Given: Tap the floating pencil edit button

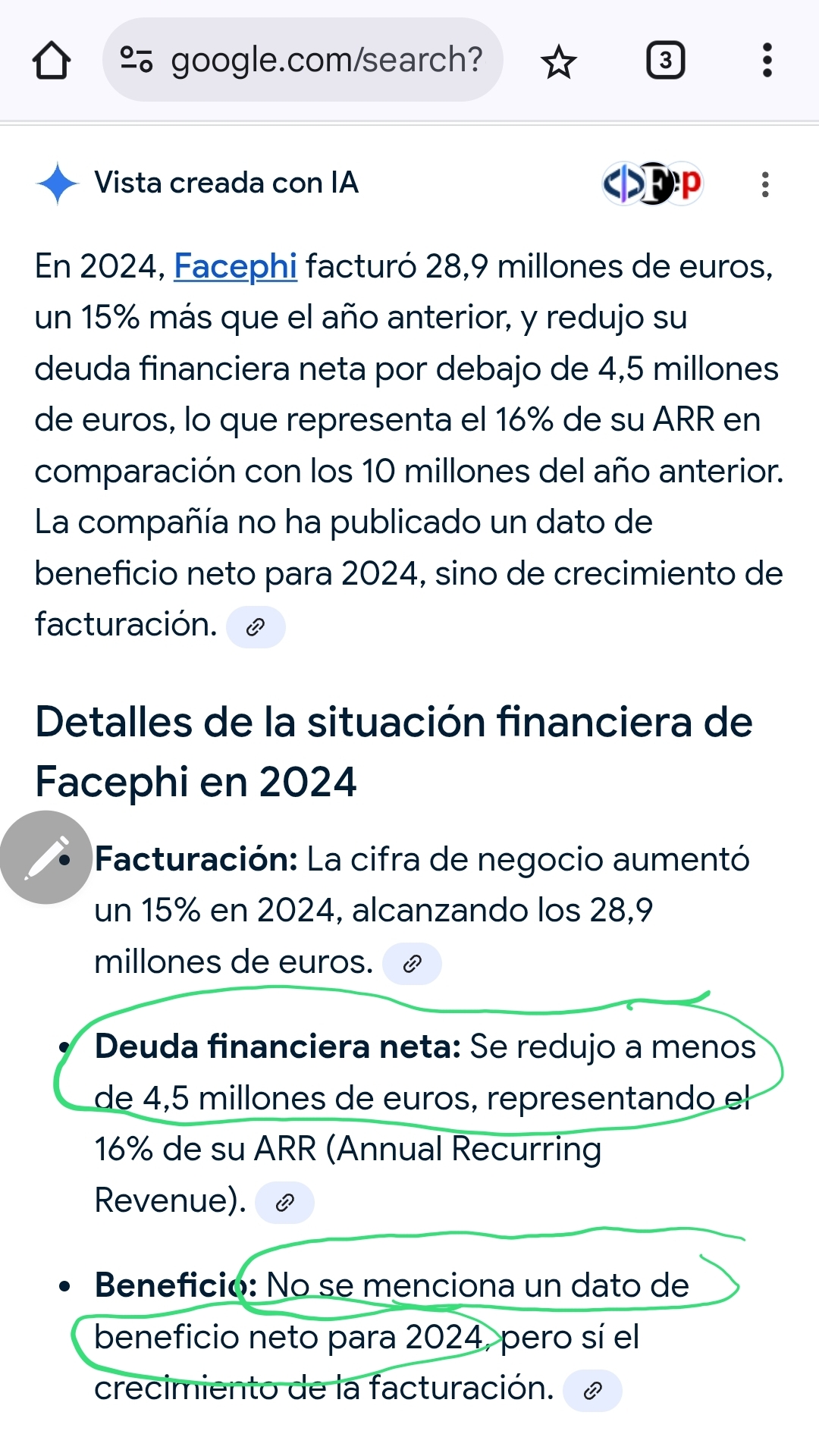Looking at the screenshot, I should 46,858.
